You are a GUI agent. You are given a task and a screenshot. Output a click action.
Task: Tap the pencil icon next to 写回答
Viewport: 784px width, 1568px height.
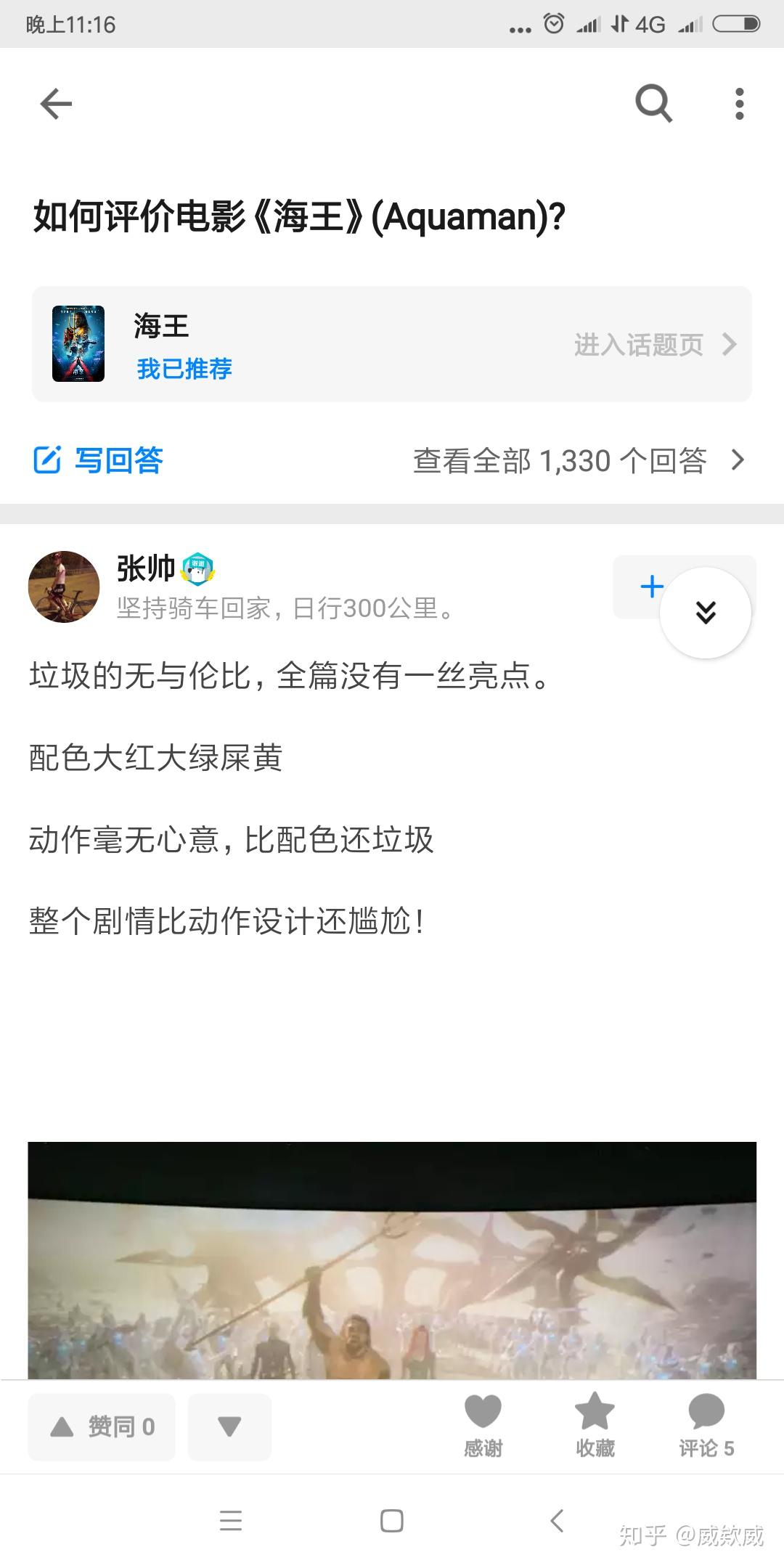[46, 460]
